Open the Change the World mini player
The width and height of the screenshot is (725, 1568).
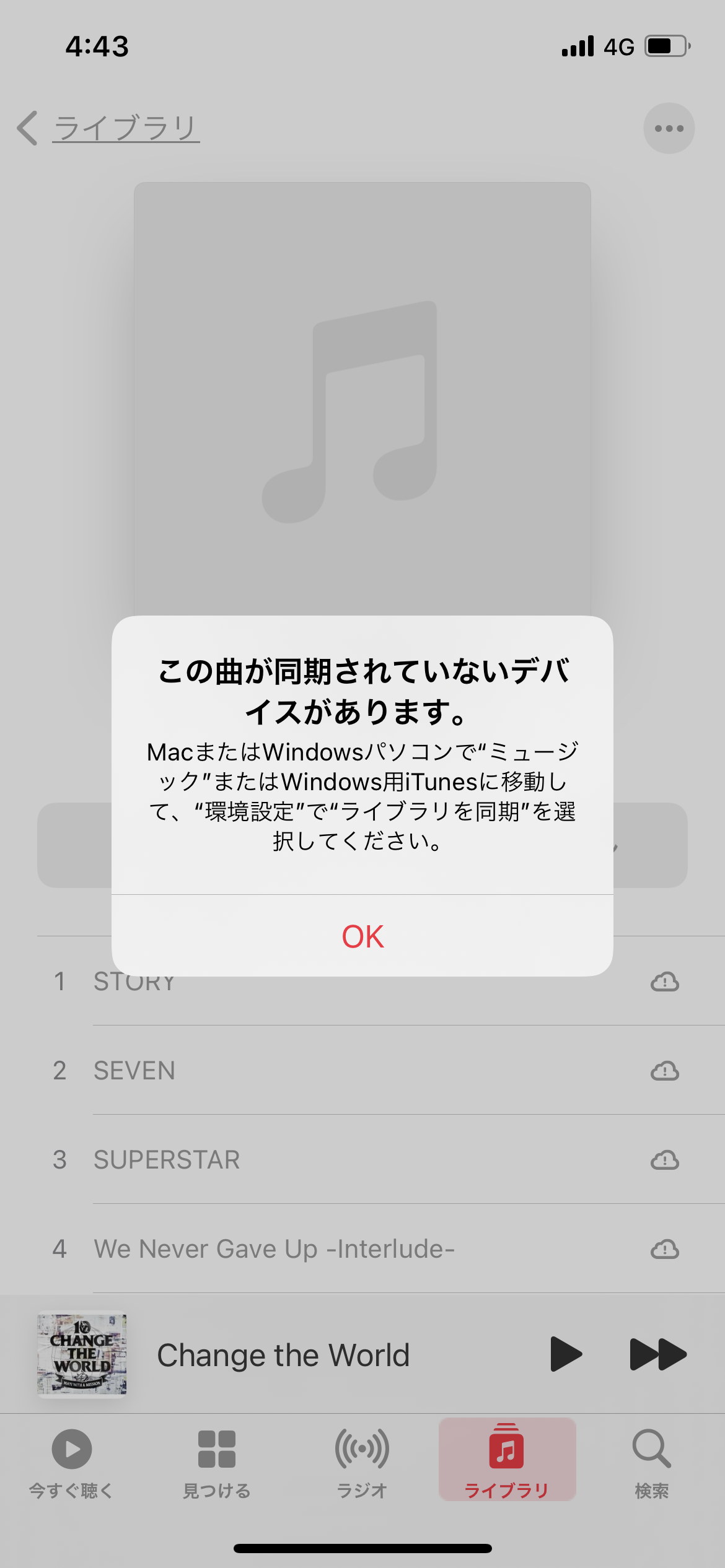point(283,1355)
